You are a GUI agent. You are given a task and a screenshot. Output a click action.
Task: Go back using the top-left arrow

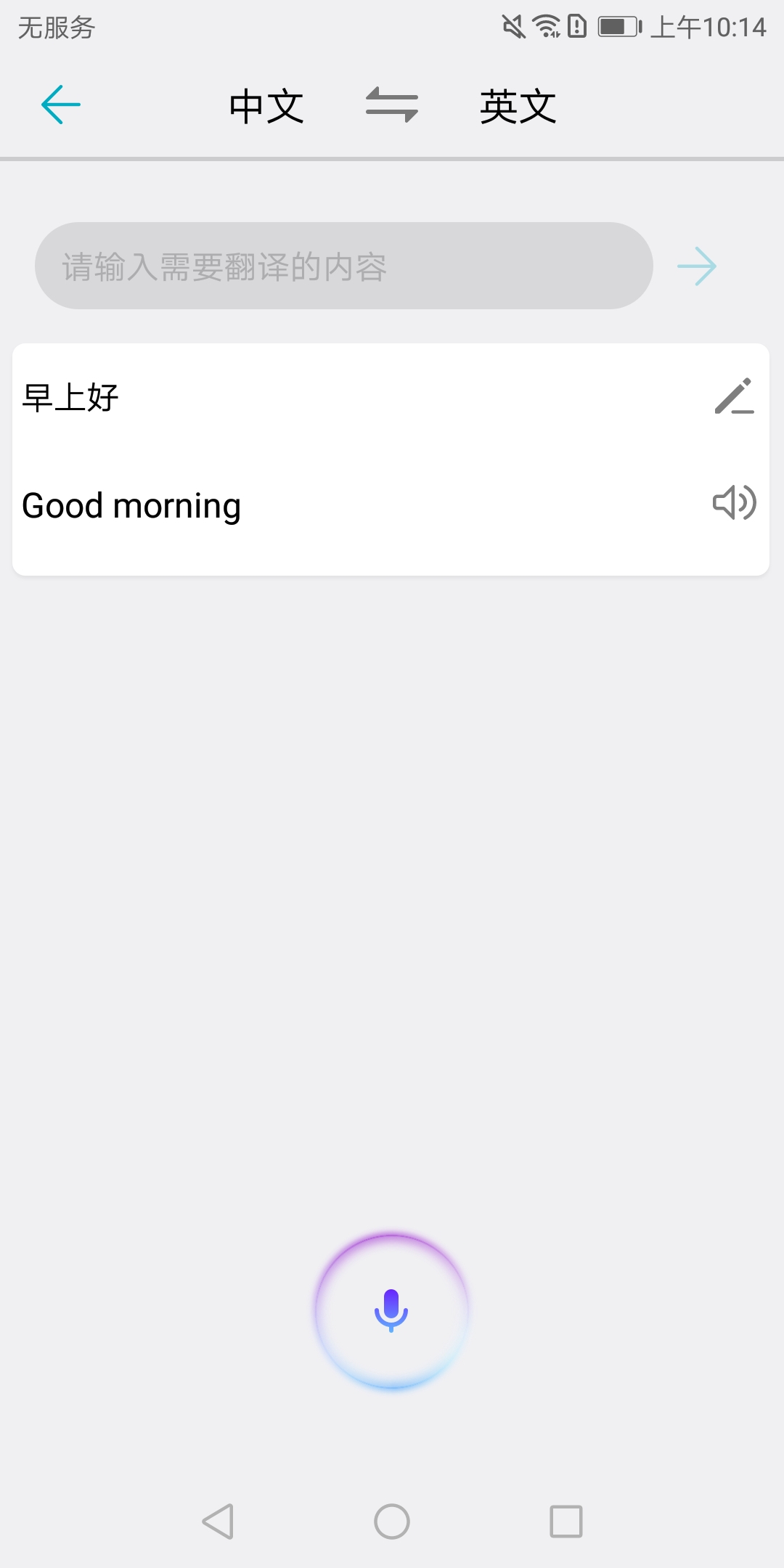tap(61, 105)
